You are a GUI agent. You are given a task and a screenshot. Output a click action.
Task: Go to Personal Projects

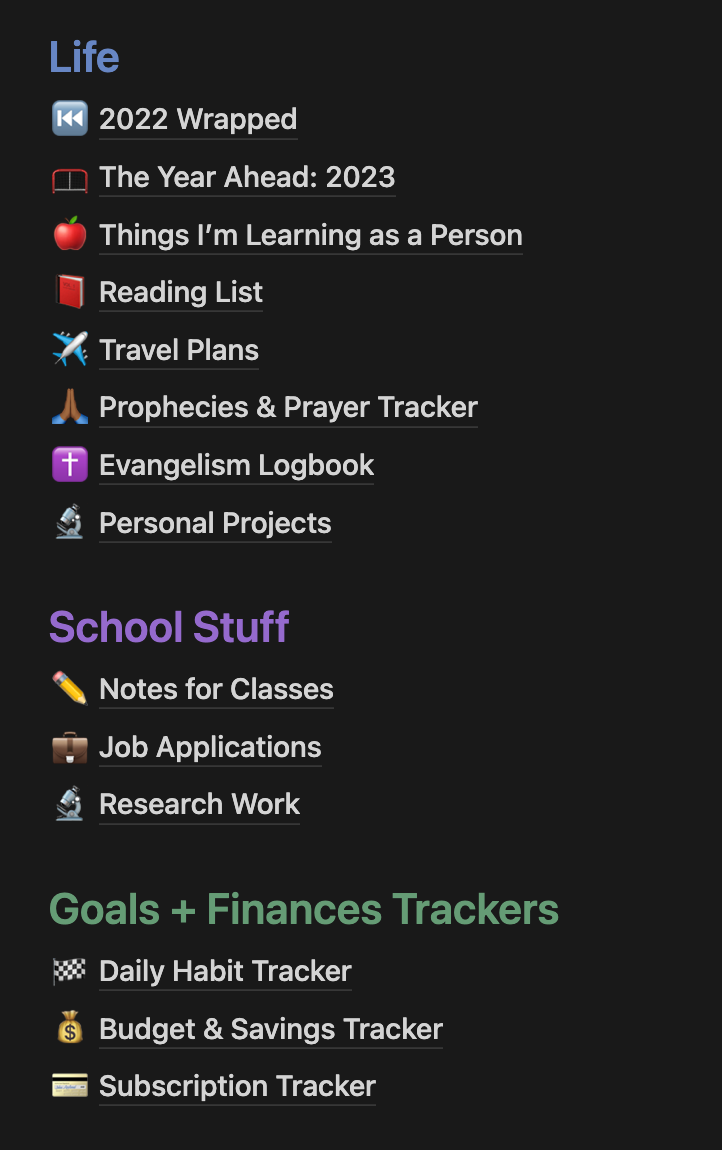pos(215,524)
